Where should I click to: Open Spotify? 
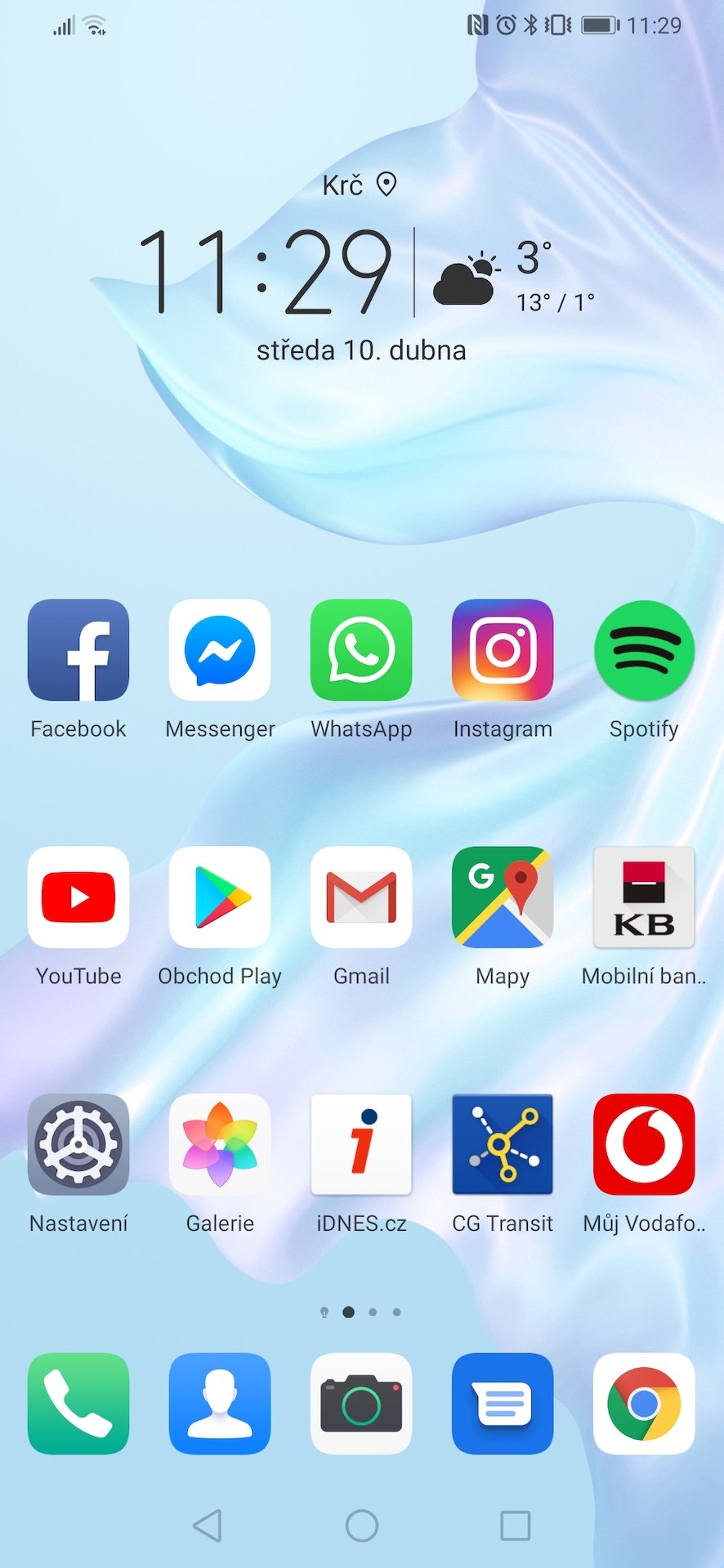tap(644, 650)
